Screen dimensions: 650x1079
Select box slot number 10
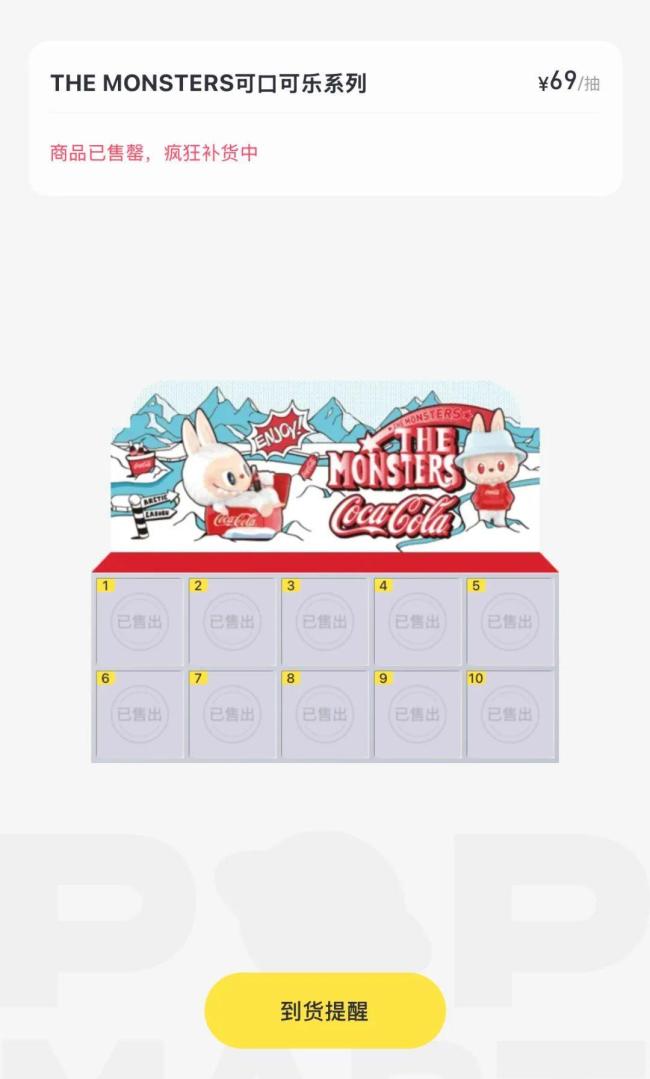(510, 714)
